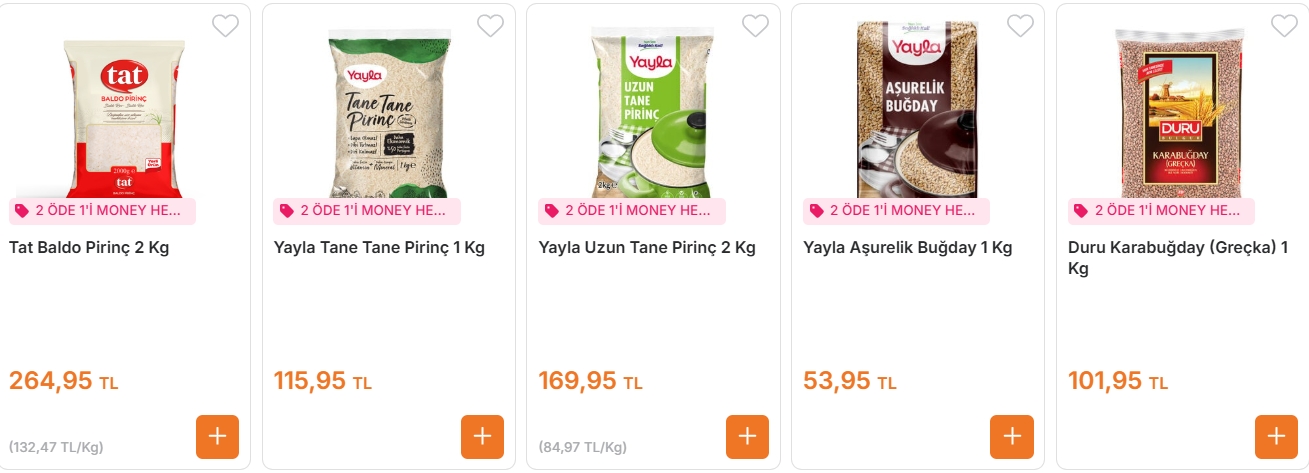Add Tat Baldo Pirinç 2 Kg to cart
The width and height of the screenshot is (1309, 473).
click(x=217, y=437)
